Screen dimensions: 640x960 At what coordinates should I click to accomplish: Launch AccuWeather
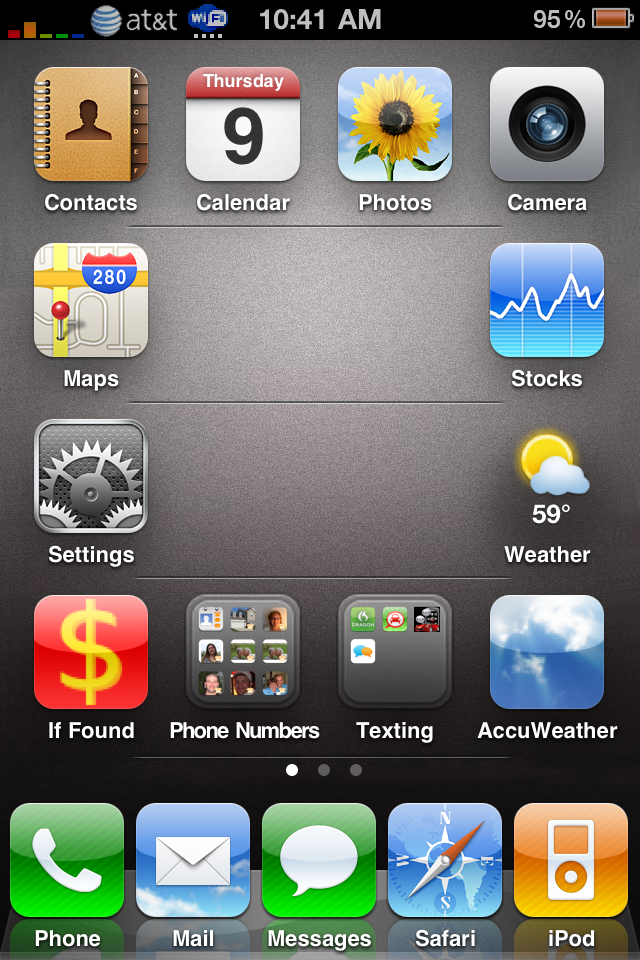point(547,653)
